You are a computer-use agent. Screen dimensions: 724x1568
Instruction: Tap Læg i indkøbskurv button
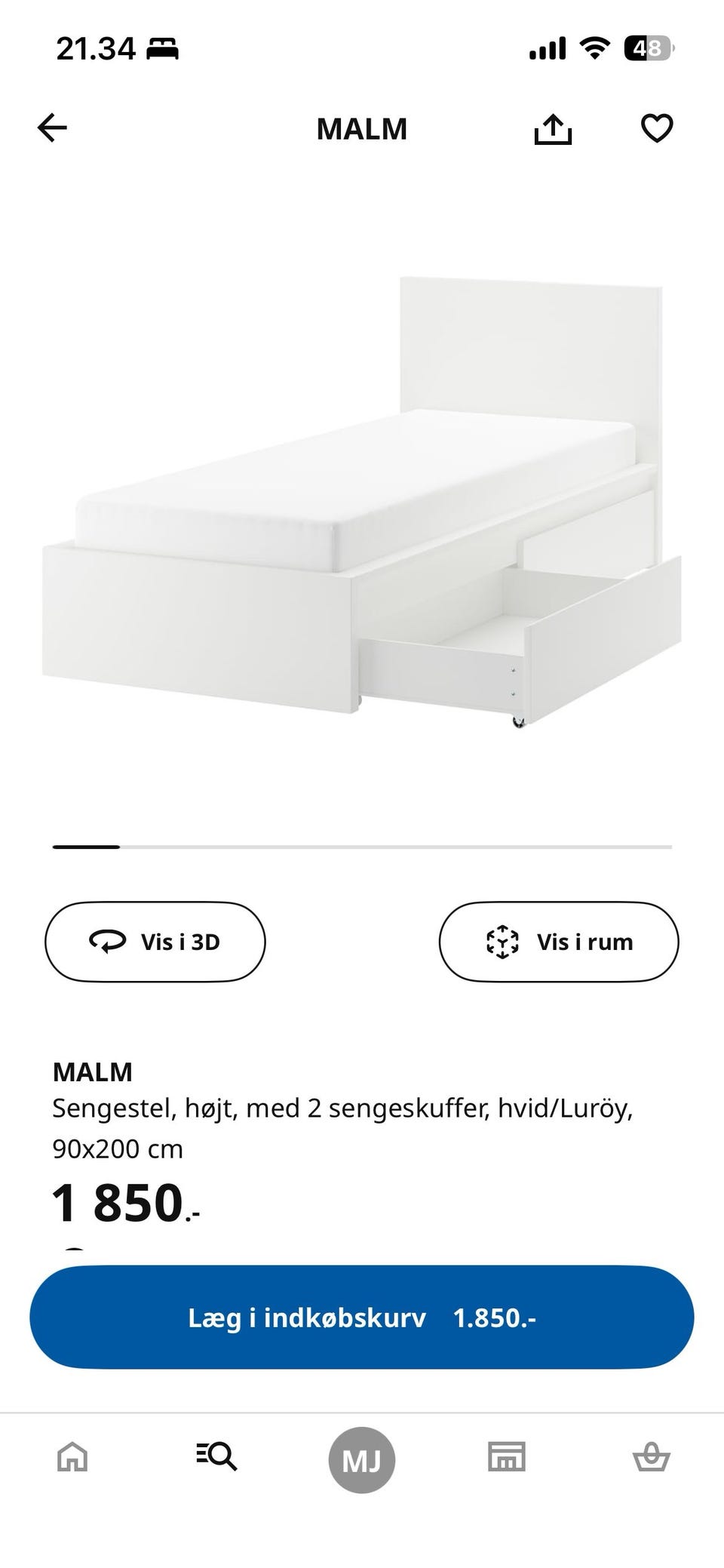[x=362, y=1317]
